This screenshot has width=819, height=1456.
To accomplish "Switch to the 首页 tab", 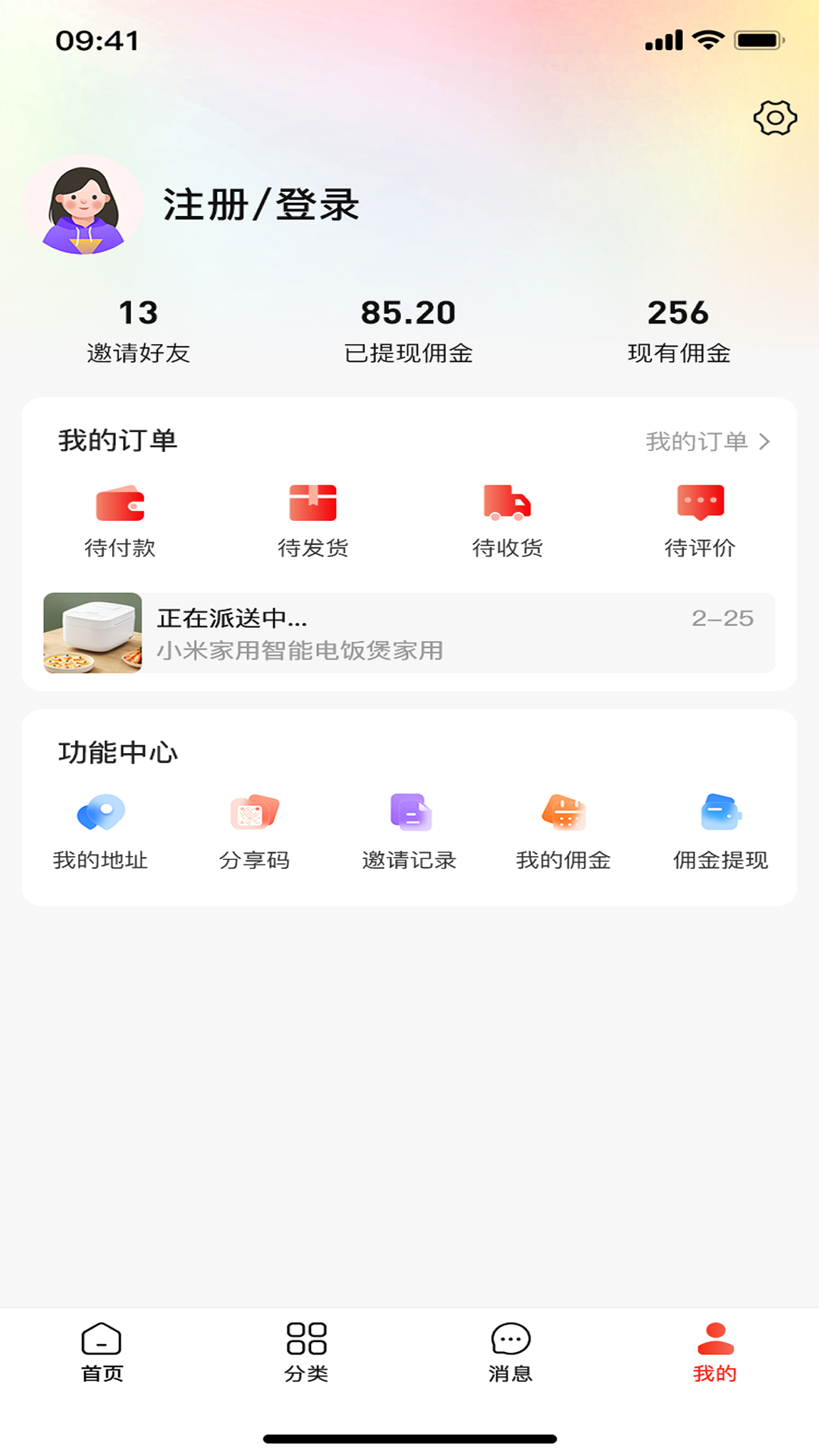I will pyautogui.click(x=102, y=1352).
